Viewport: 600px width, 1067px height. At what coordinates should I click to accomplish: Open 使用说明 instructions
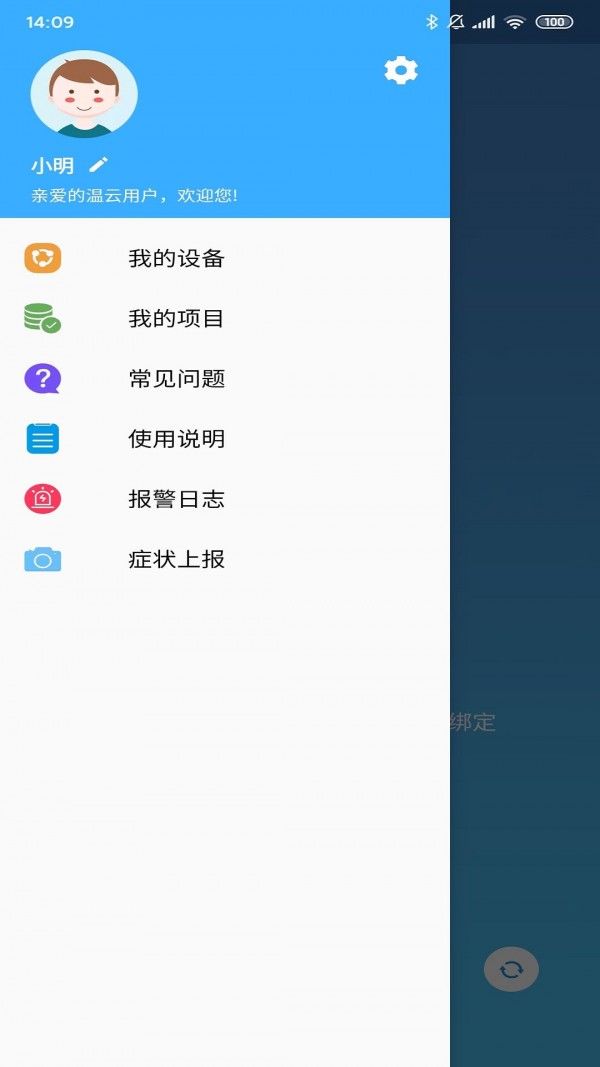tap(176, 439)
